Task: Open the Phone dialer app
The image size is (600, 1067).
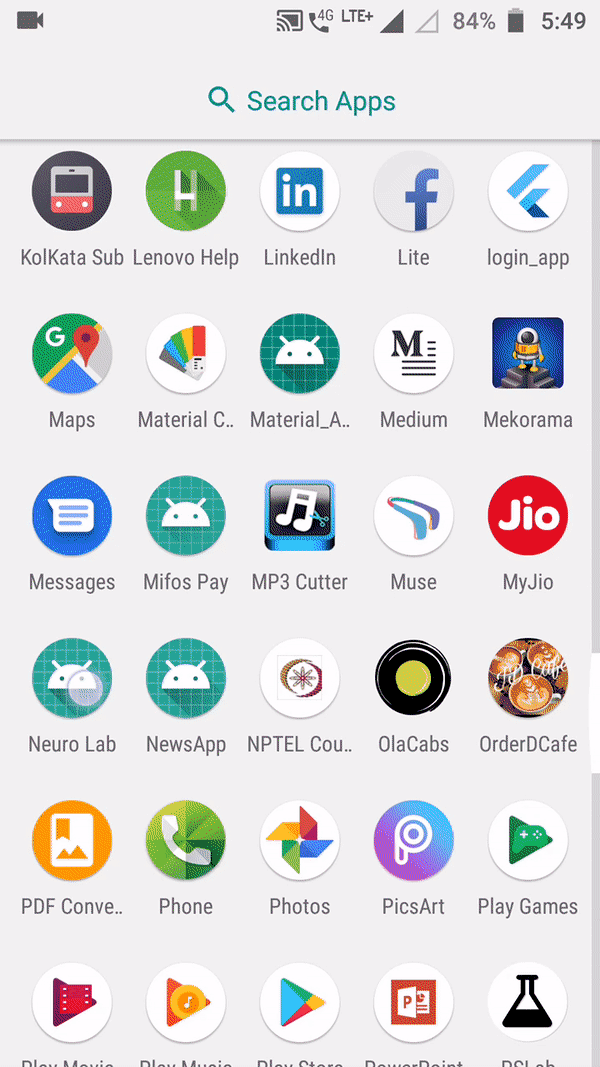Action: (x=186, y=840)
